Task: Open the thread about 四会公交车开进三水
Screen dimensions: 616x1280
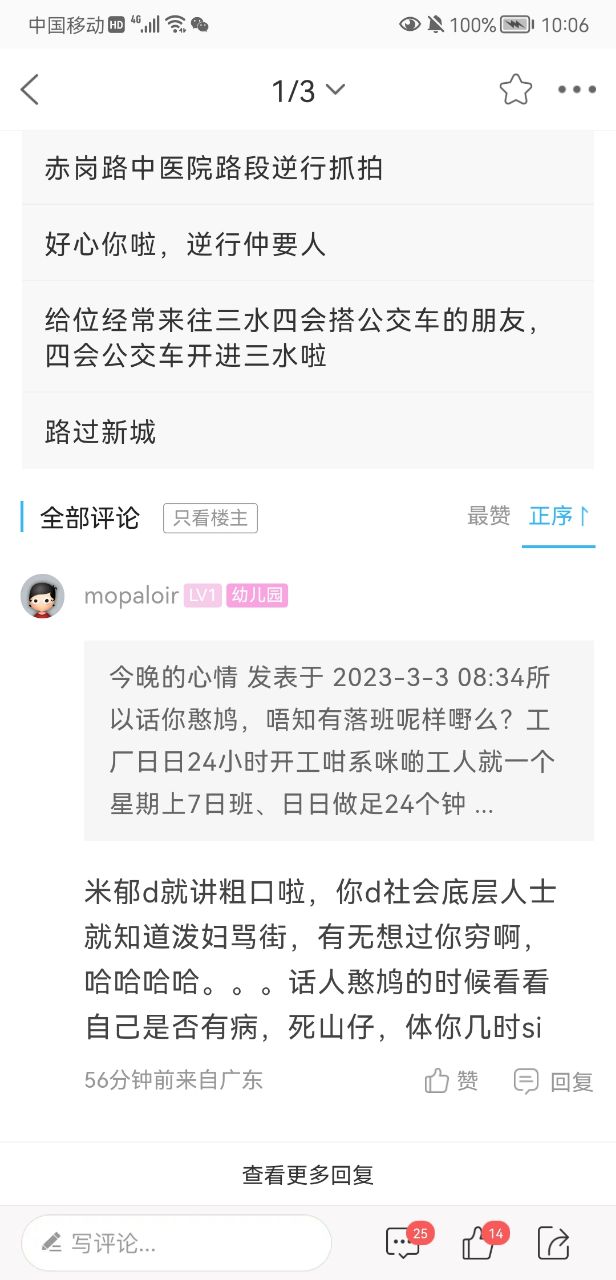Action: pyautogui.click(x=308, y=337)
